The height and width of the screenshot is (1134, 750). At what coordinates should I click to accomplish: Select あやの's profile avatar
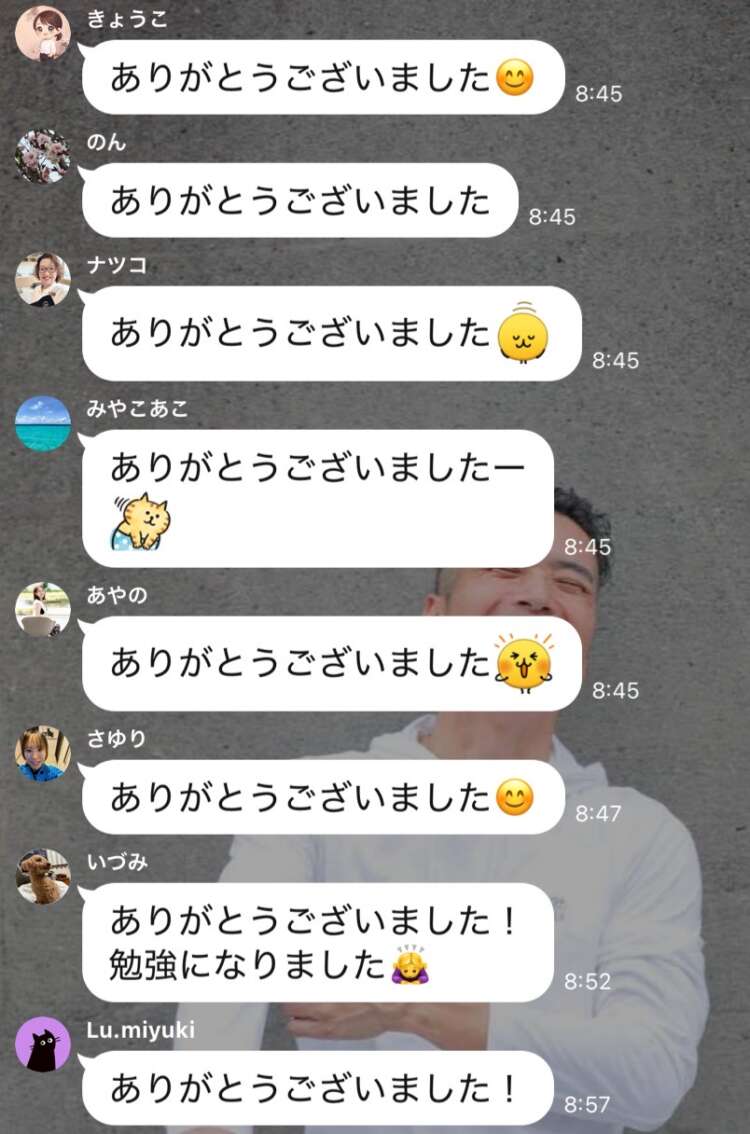pyautogui.click(x=43, y=609)
